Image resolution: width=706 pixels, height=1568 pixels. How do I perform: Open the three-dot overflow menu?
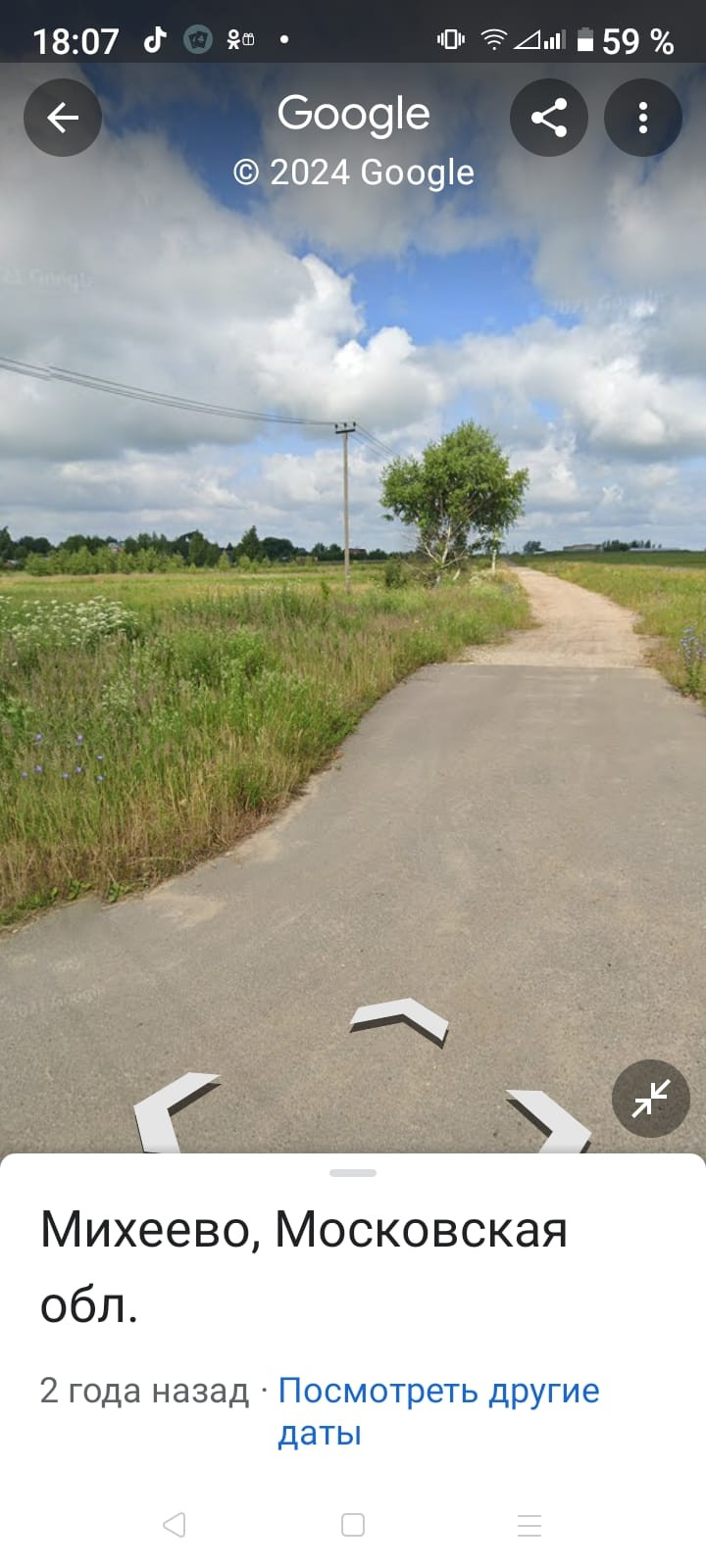[x=643, y=118]
